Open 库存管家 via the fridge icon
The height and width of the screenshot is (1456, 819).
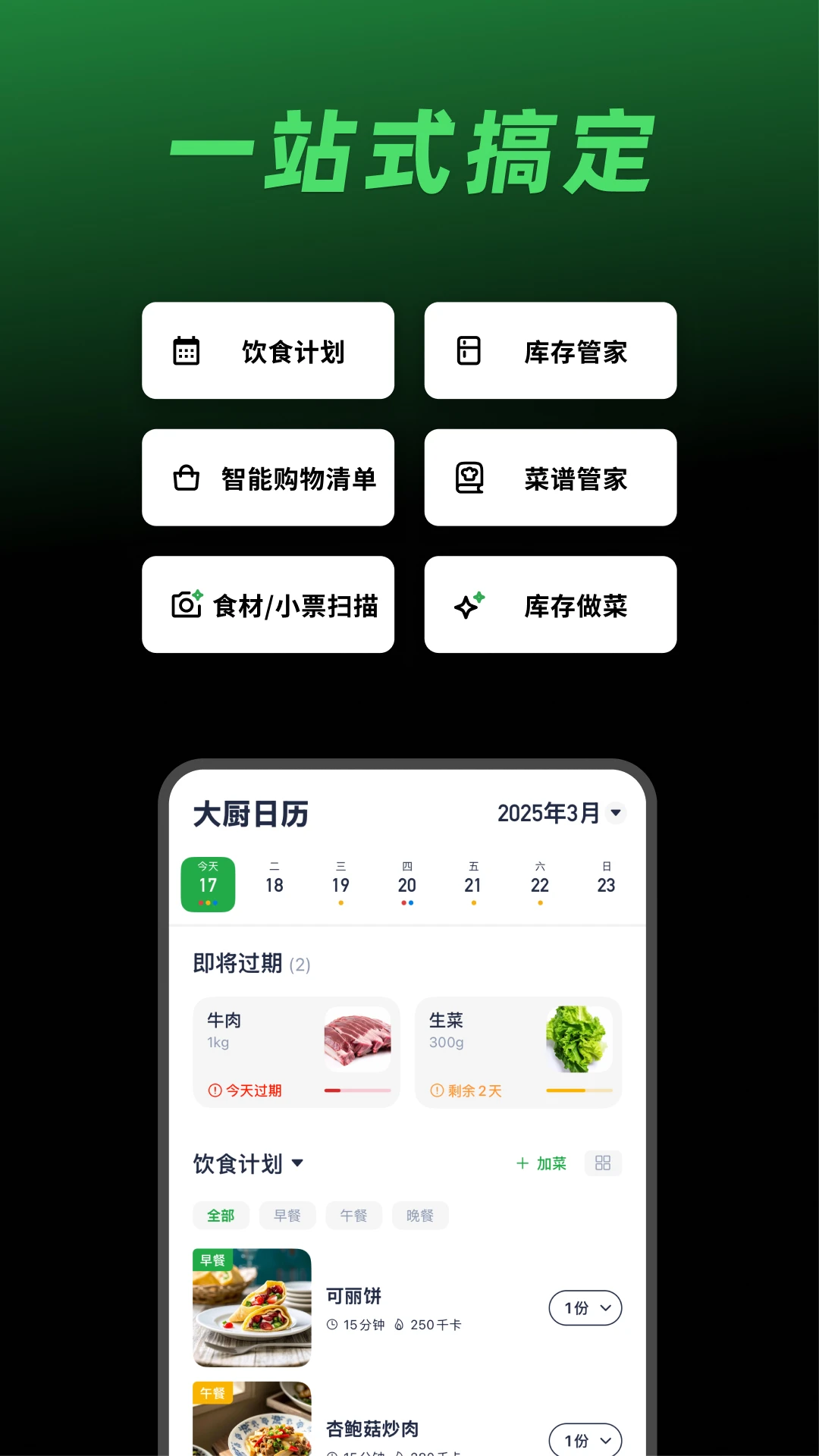pyautogui.click(x=469, y=350)
